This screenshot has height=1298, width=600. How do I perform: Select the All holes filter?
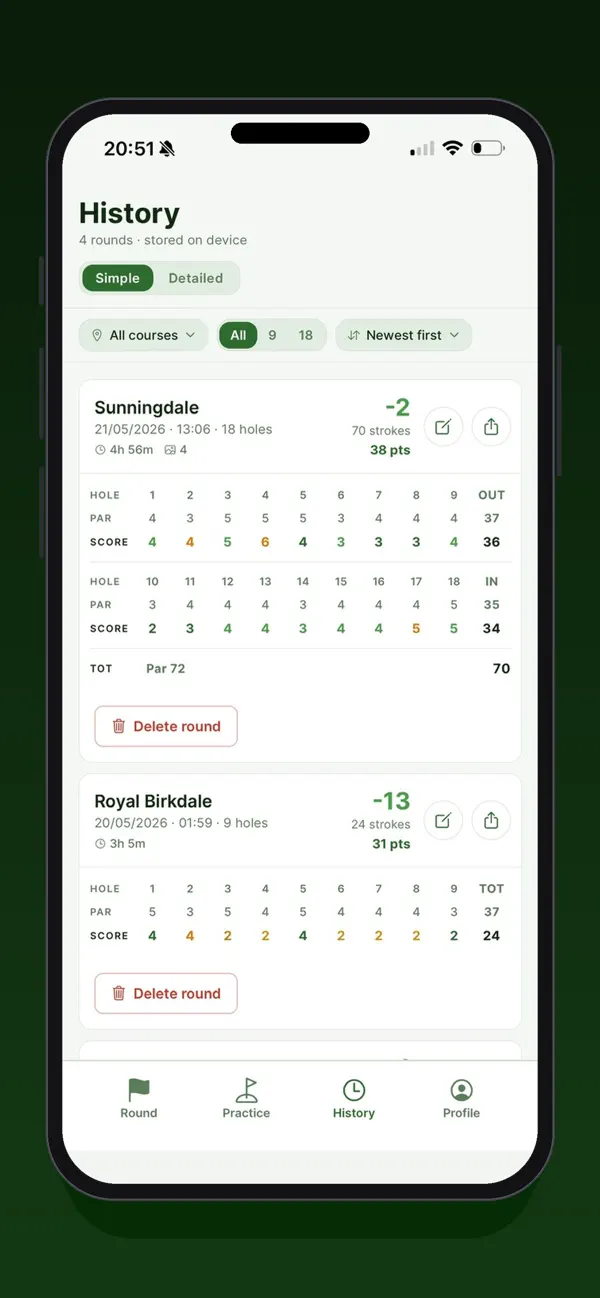238,335
